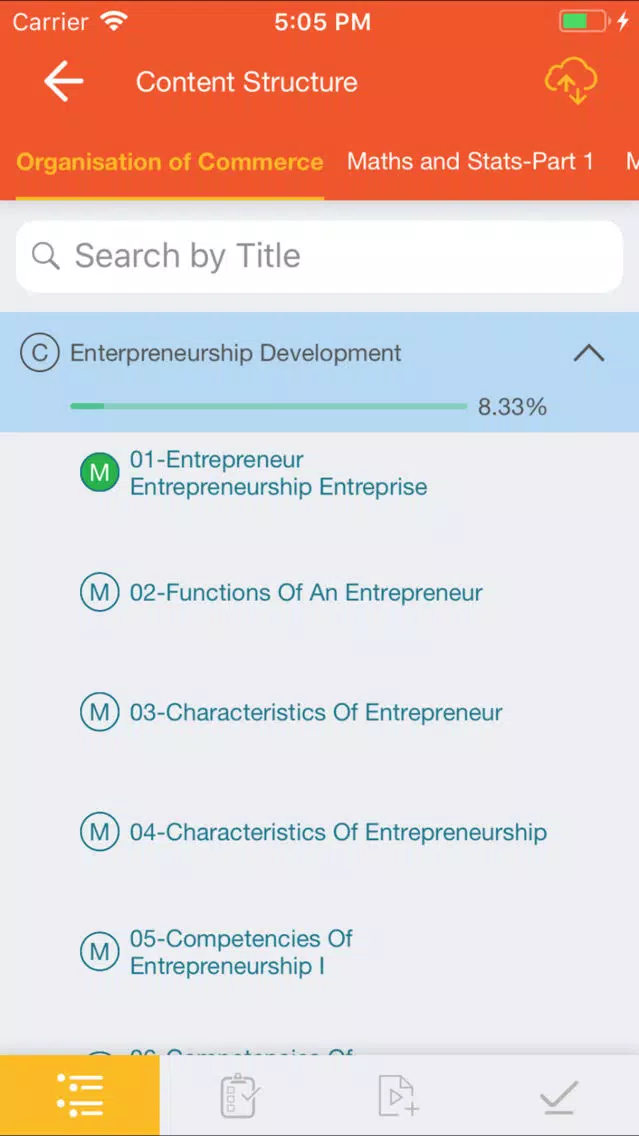The height and width of the screenshot is (1136, 639).
Task: Focus the Search by Title field
Action: [320, 256]
